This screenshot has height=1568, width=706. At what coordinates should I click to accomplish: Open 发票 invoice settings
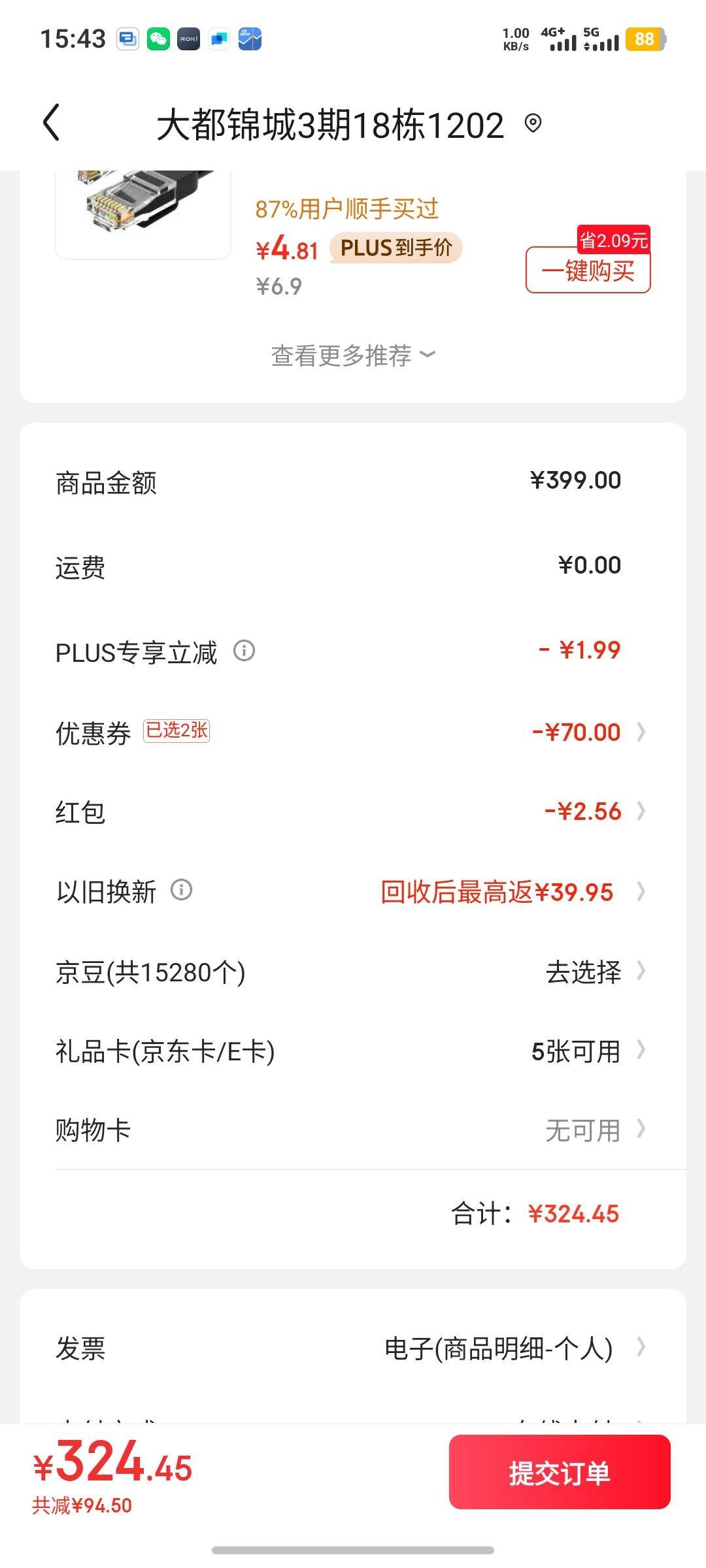pyautogui.click(x=353, y=1348)
